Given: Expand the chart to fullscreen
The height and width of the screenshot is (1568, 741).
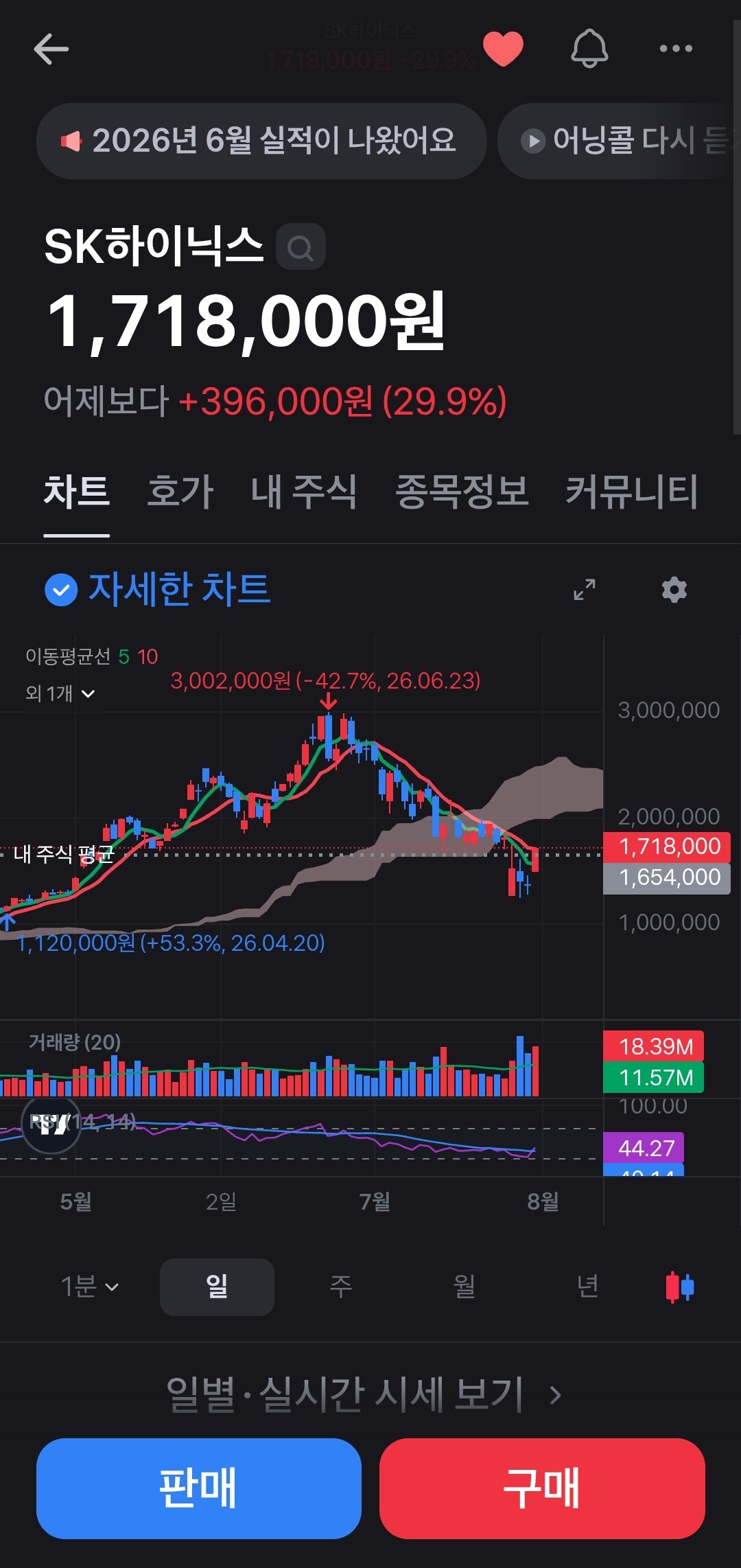Looking at the screenshot, I should point(585,590).
